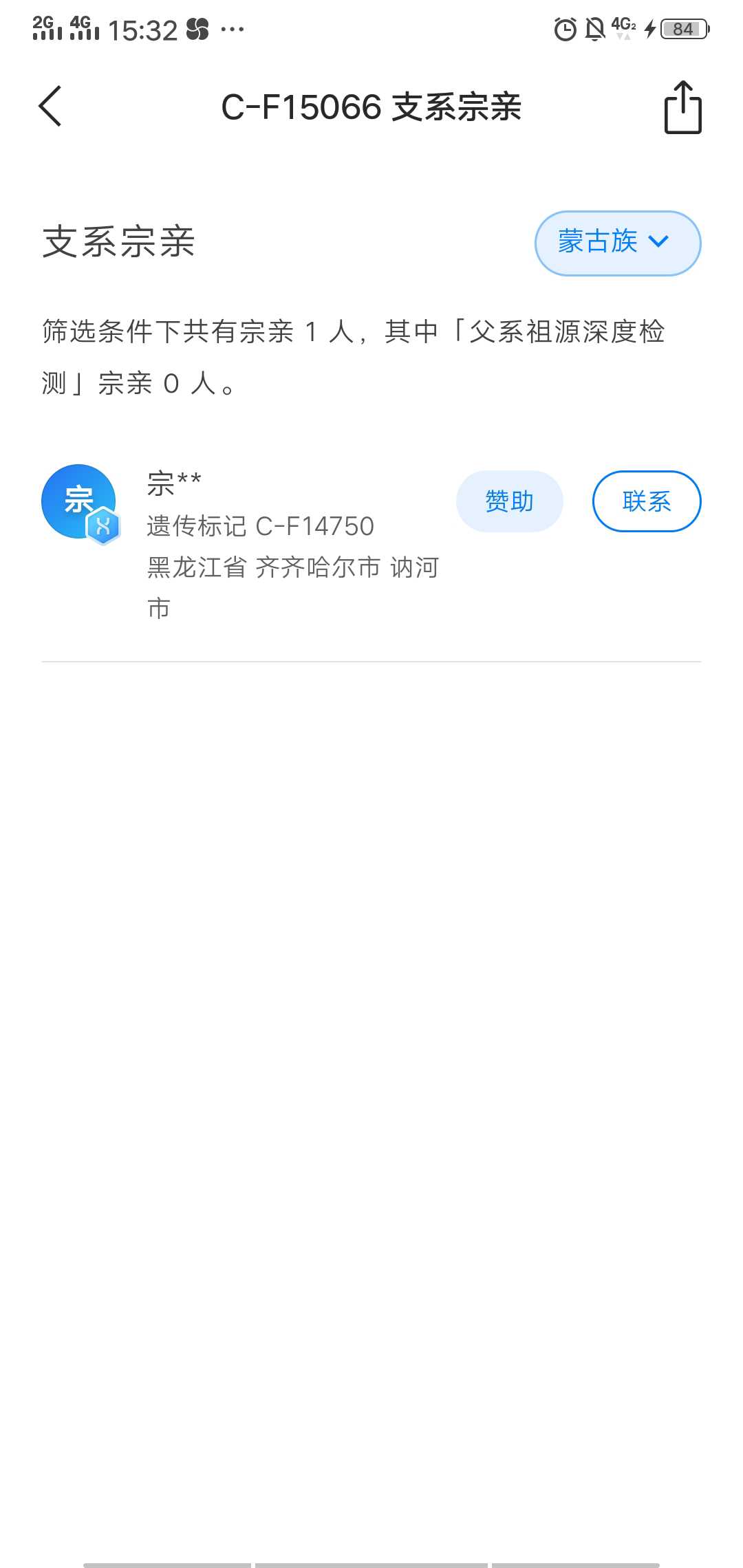Tap the 赞助 button for 宗**

pos(509,501)
